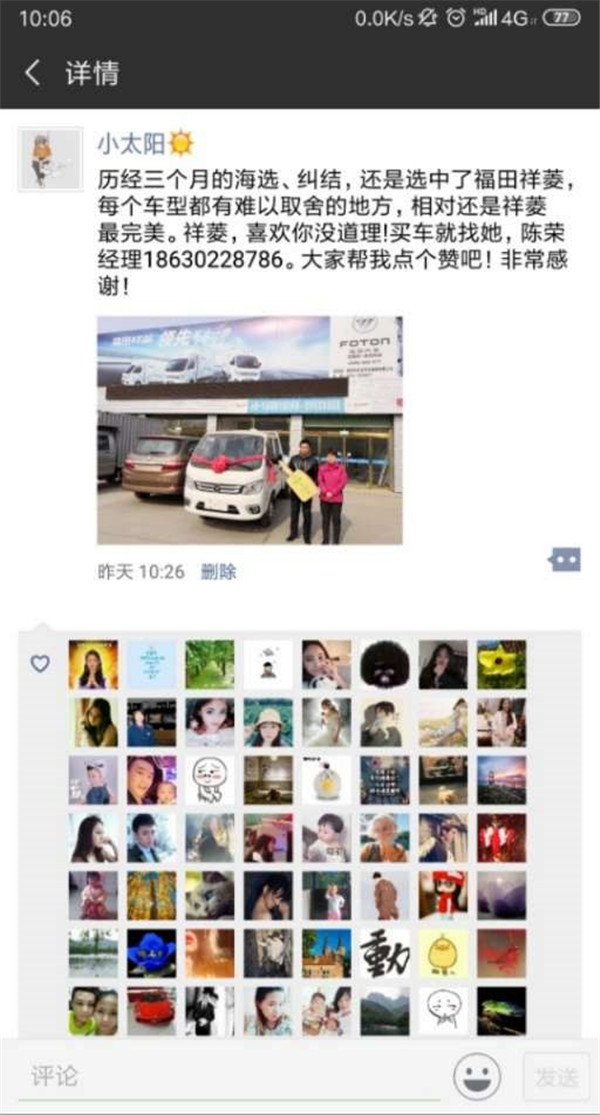Open the liker with blue flower avatar

tap(152, 954)
